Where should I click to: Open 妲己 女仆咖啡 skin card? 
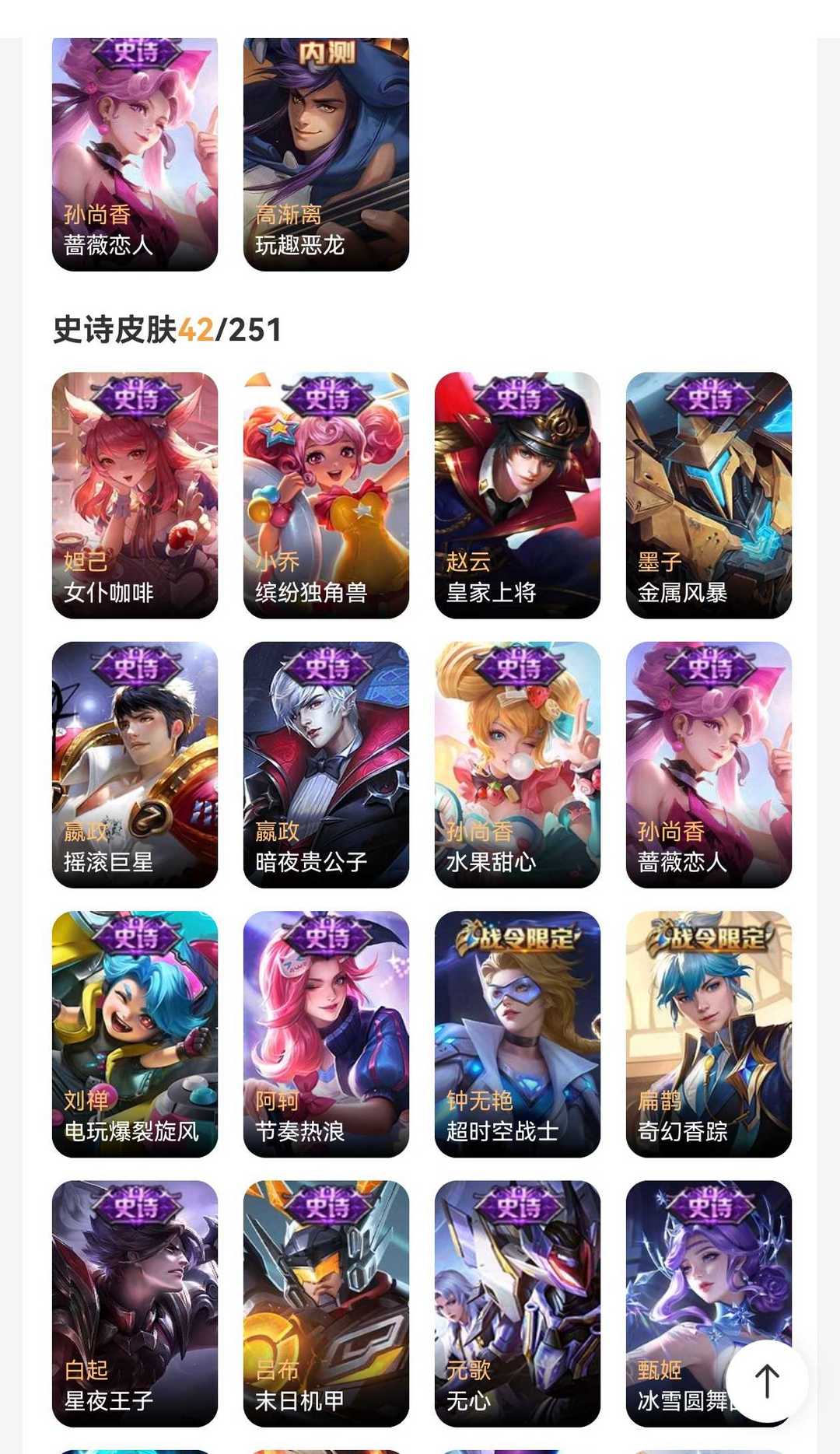point(135,495)
